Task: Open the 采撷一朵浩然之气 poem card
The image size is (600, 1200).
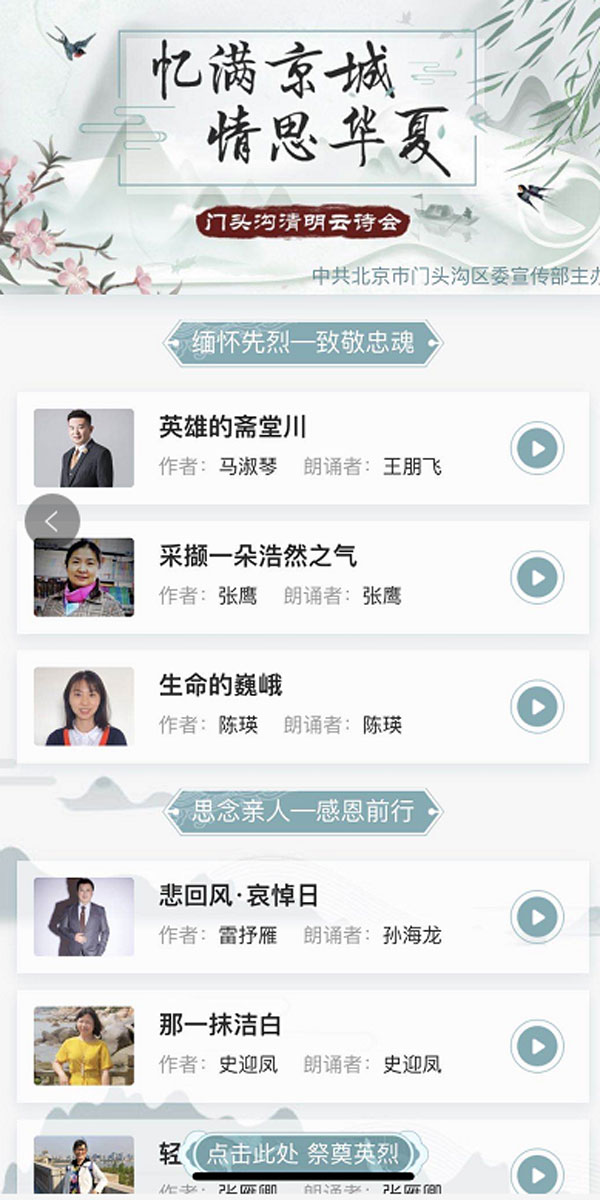Action: click(x=300, y=577)
